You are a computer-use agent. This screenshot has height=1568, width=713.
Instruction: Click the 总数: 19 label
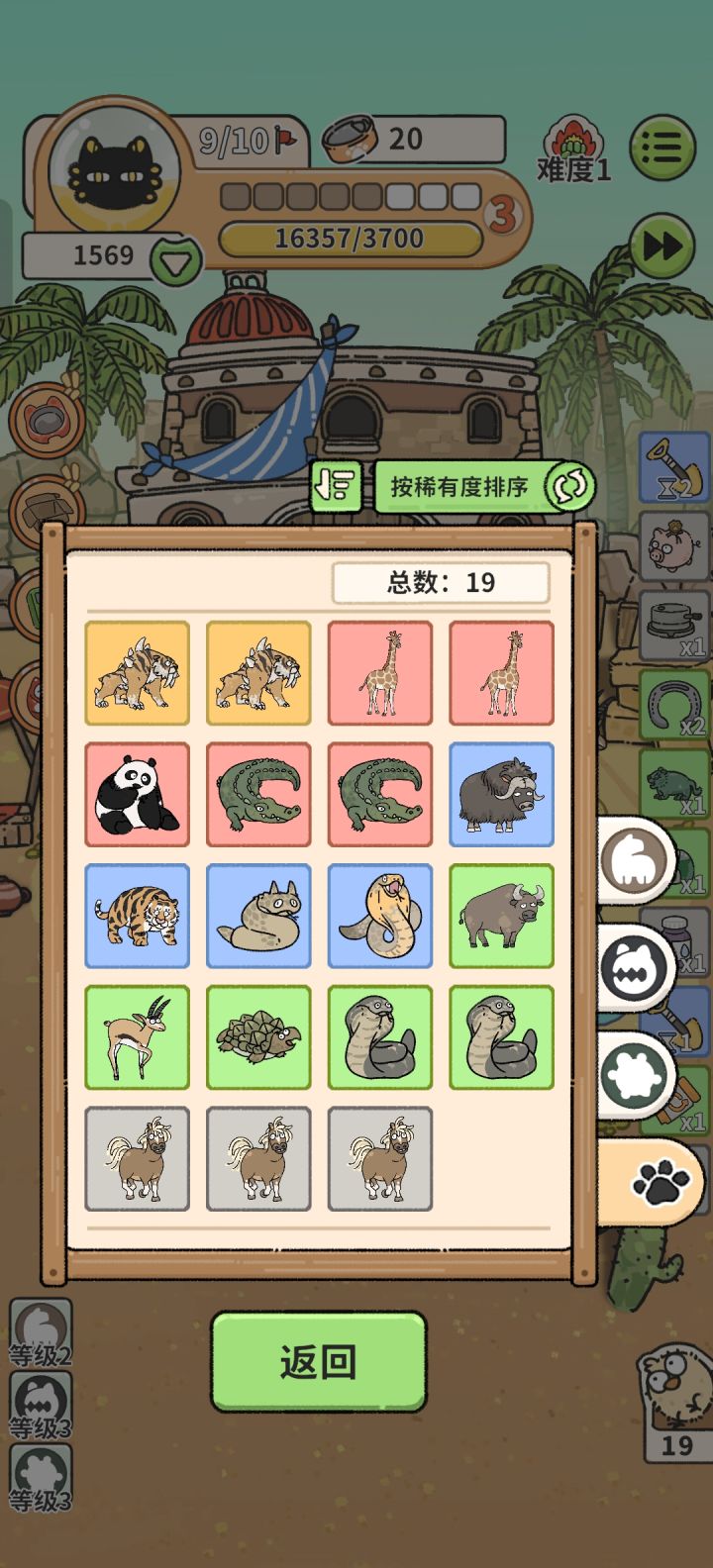click(x=441, y=583)
